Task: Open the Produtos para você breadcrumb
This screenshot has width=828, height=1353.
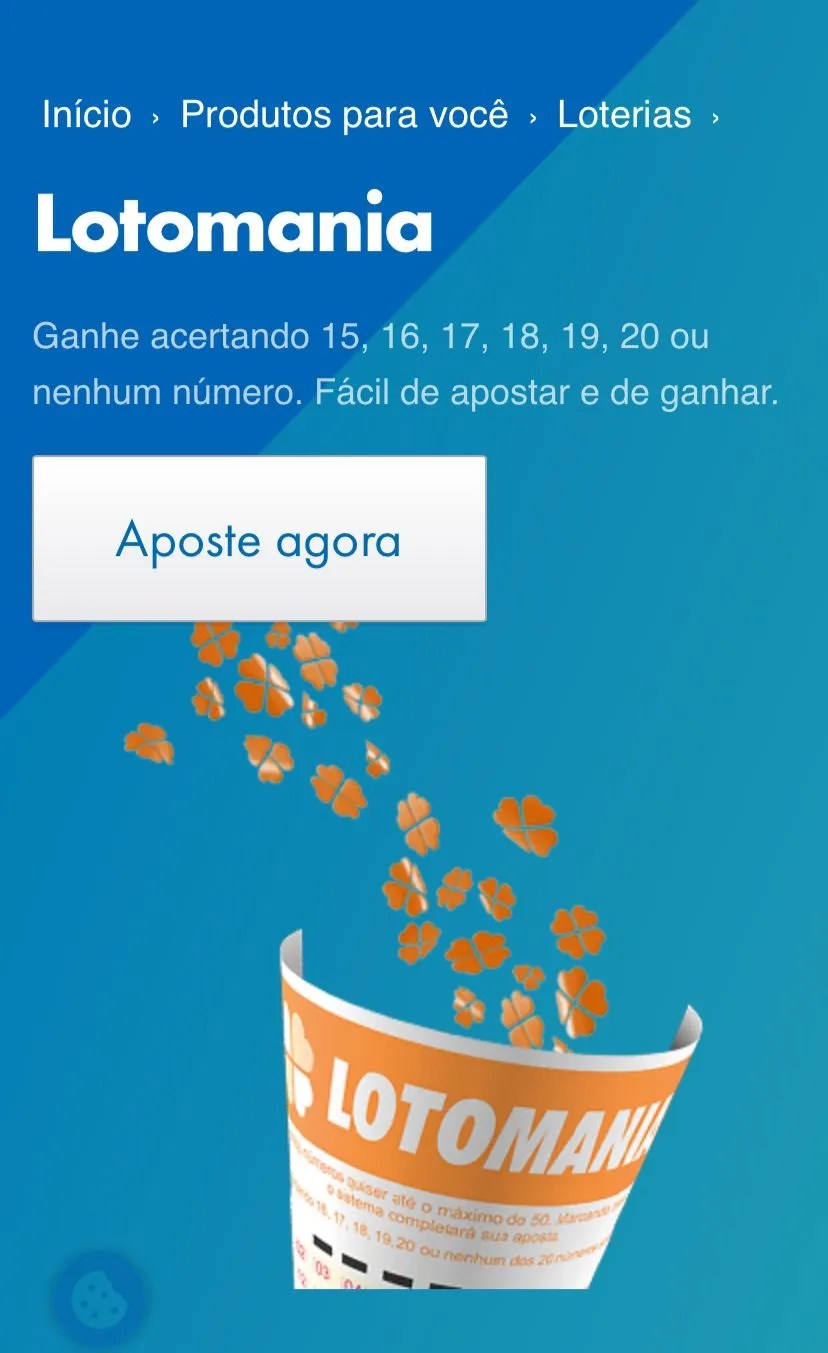Action: 344,115
